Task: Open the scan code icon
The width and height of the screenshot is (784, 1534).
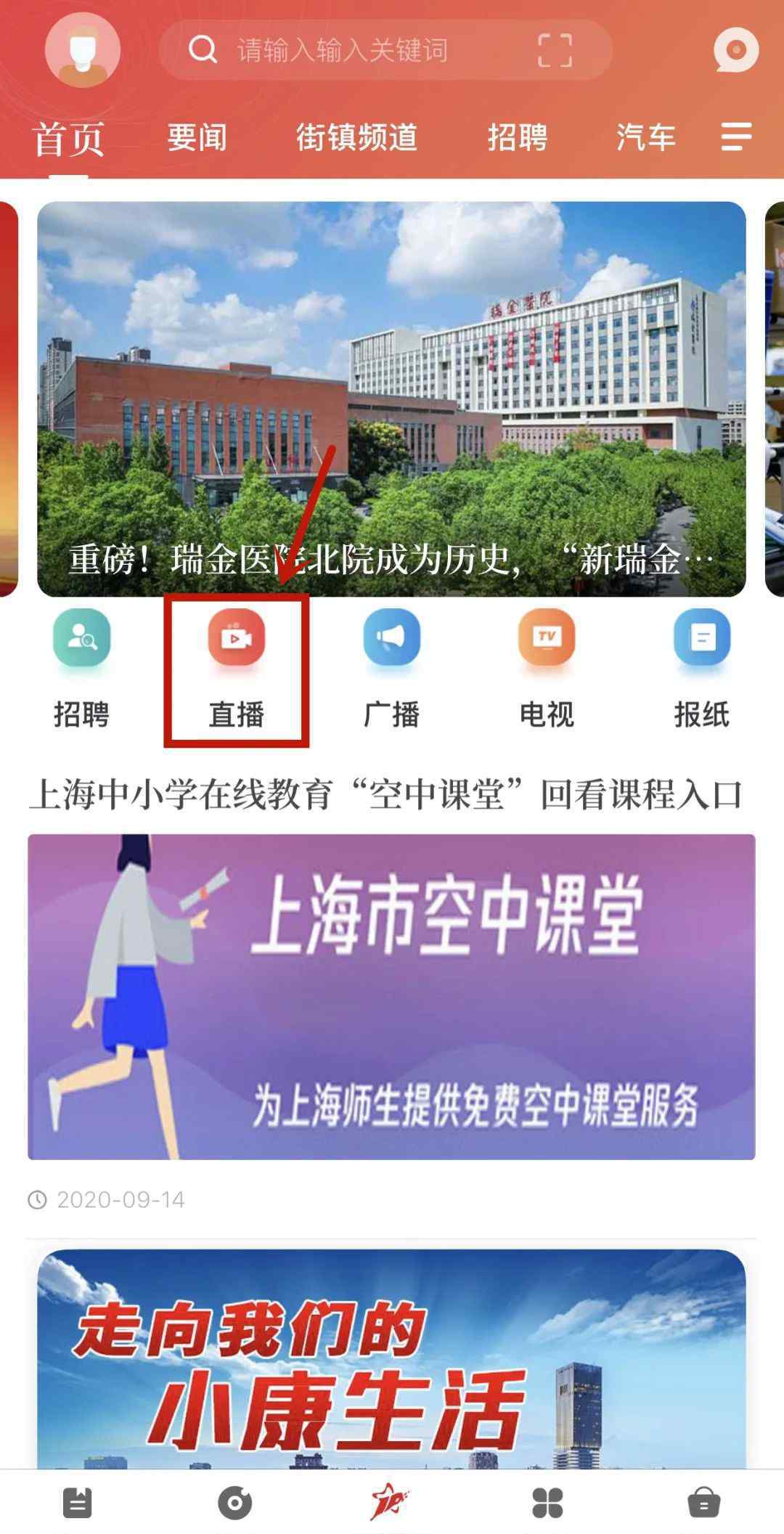Action: pos(555,50)
